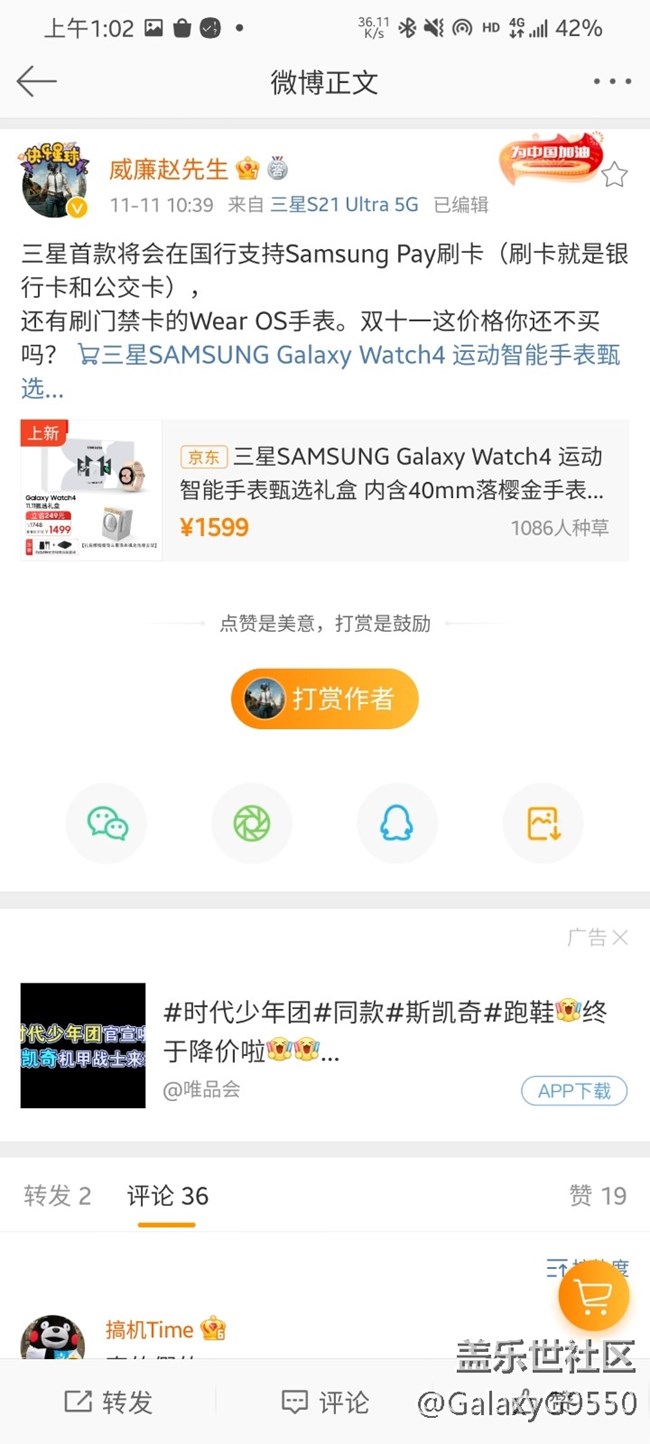
Task: Share the post to QQ
Action: (x=397, y=823)
